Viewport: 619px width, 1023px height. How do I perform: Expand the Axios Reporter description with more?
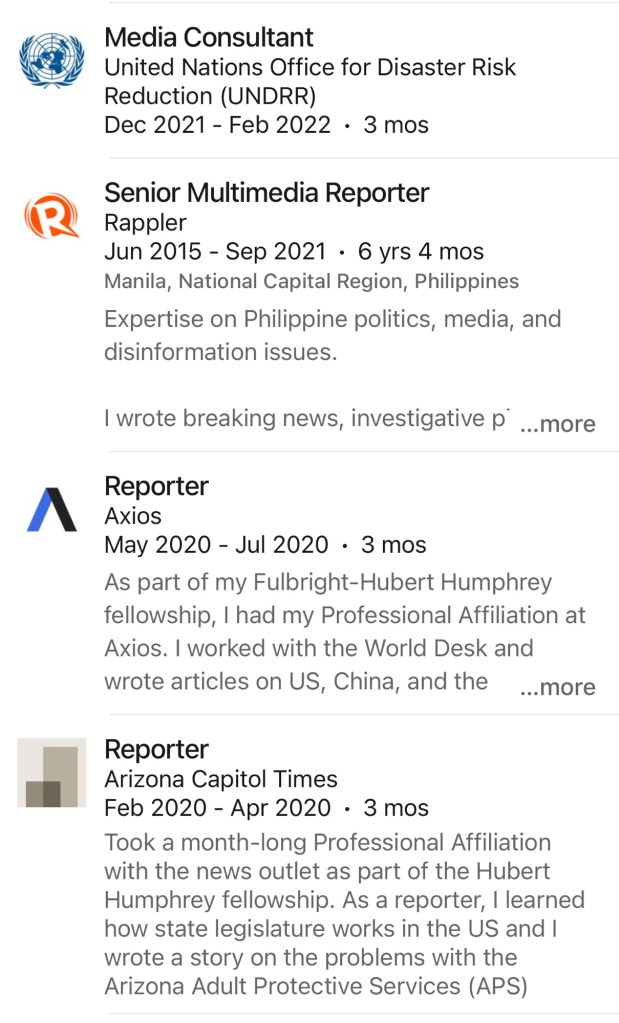(x=558, y=687)
